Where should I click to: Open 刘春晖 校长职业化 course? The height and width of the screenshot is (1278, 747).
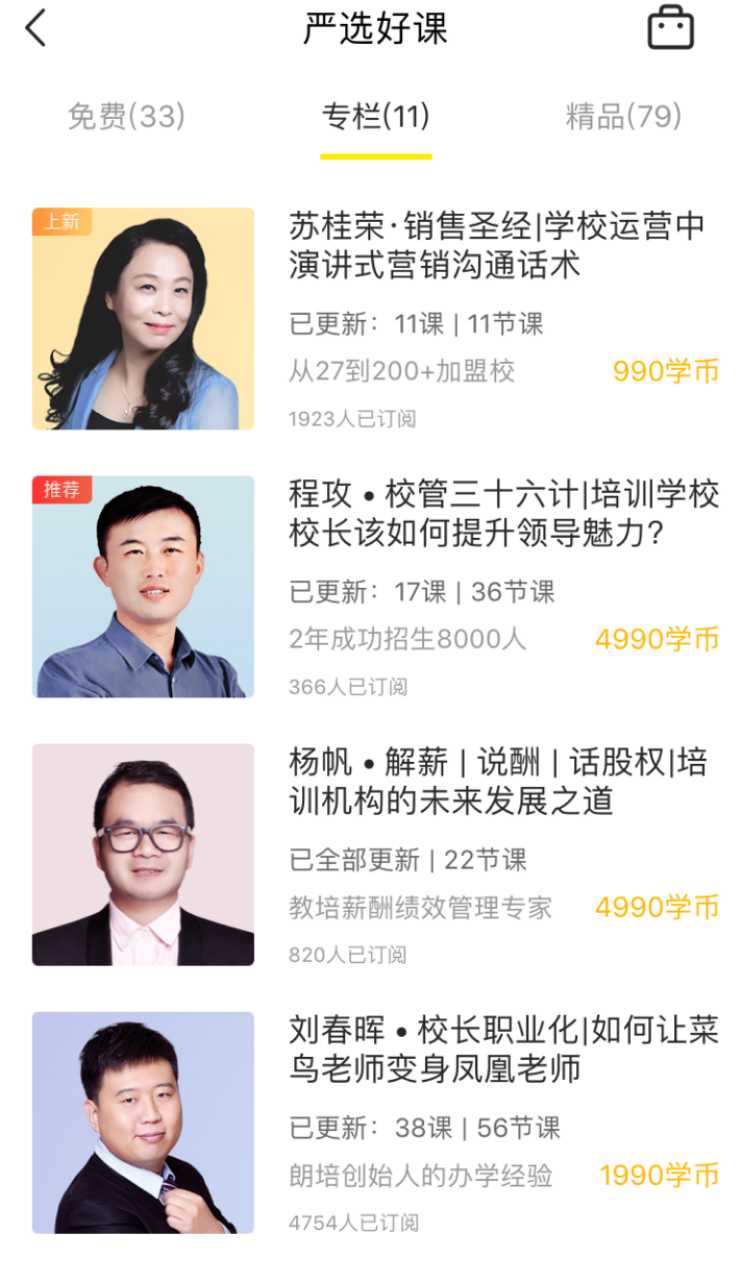pos(374,1123)
